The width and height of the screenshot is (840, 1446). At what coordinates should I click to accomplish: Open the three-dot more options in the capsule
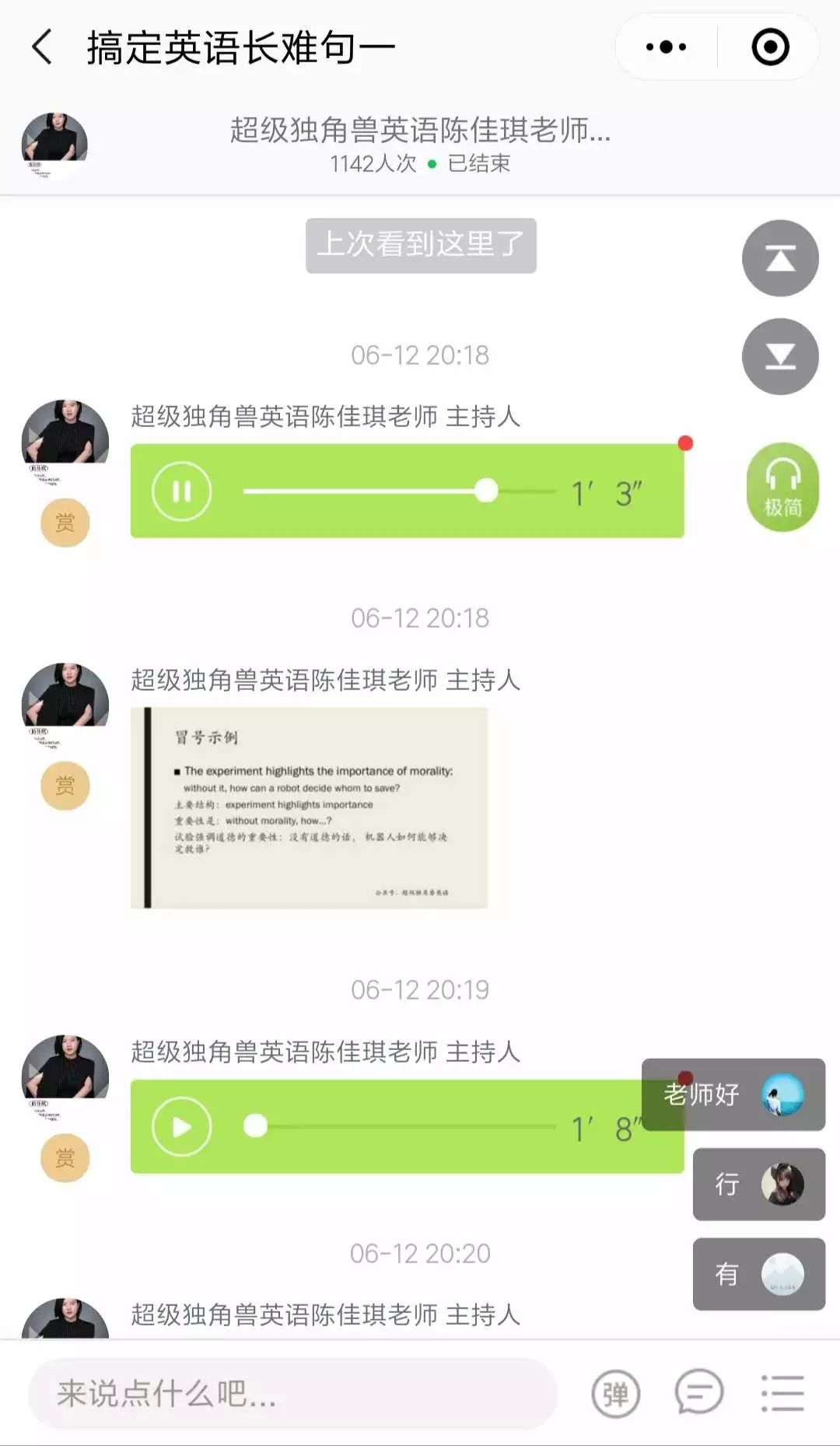663,47
